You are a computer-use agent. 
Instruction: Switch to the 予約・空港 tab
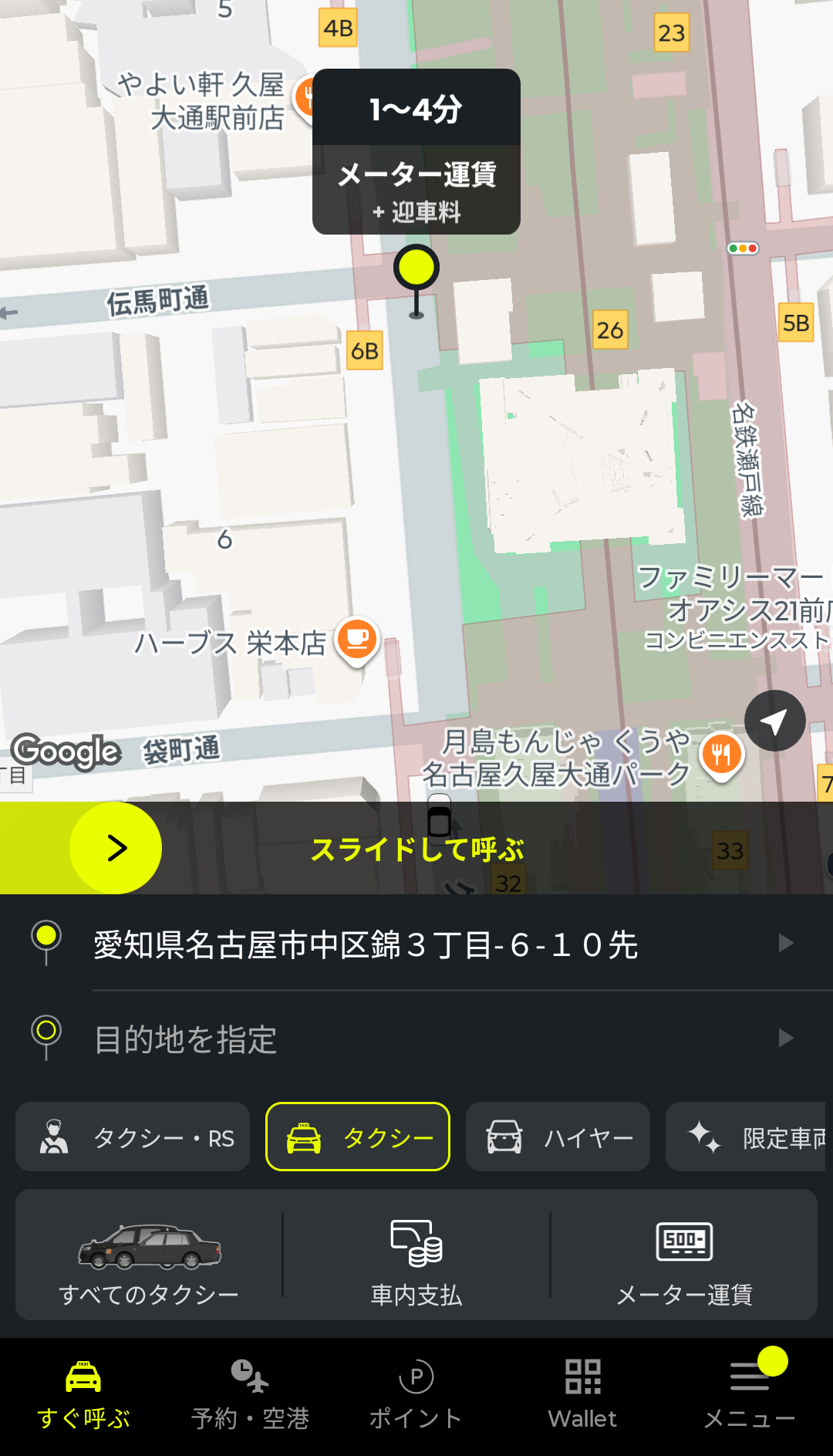tap(250, 1395)
